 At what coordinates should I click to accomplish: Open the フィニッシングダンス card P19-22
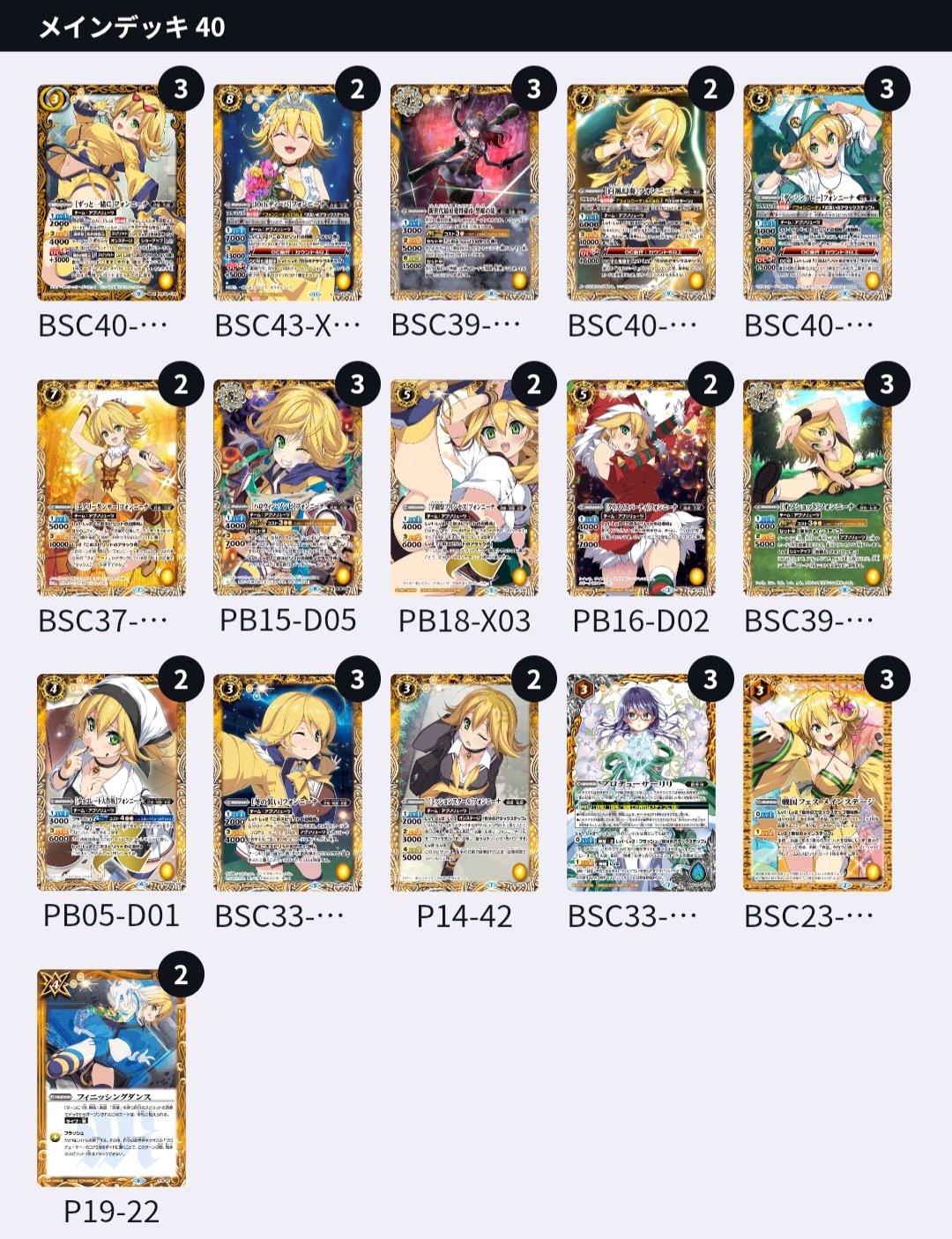(x=111, y=1078)
